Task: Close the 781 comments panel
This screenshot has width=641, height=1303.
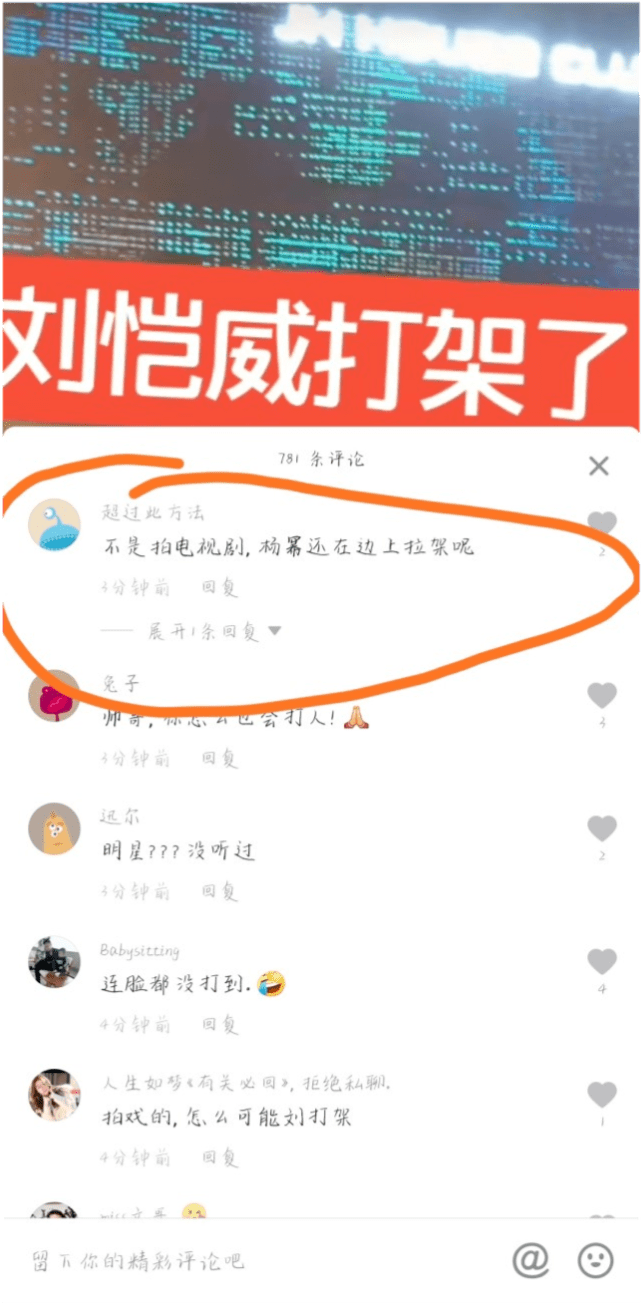Action: pyautogui.click(x=598, y=466)
